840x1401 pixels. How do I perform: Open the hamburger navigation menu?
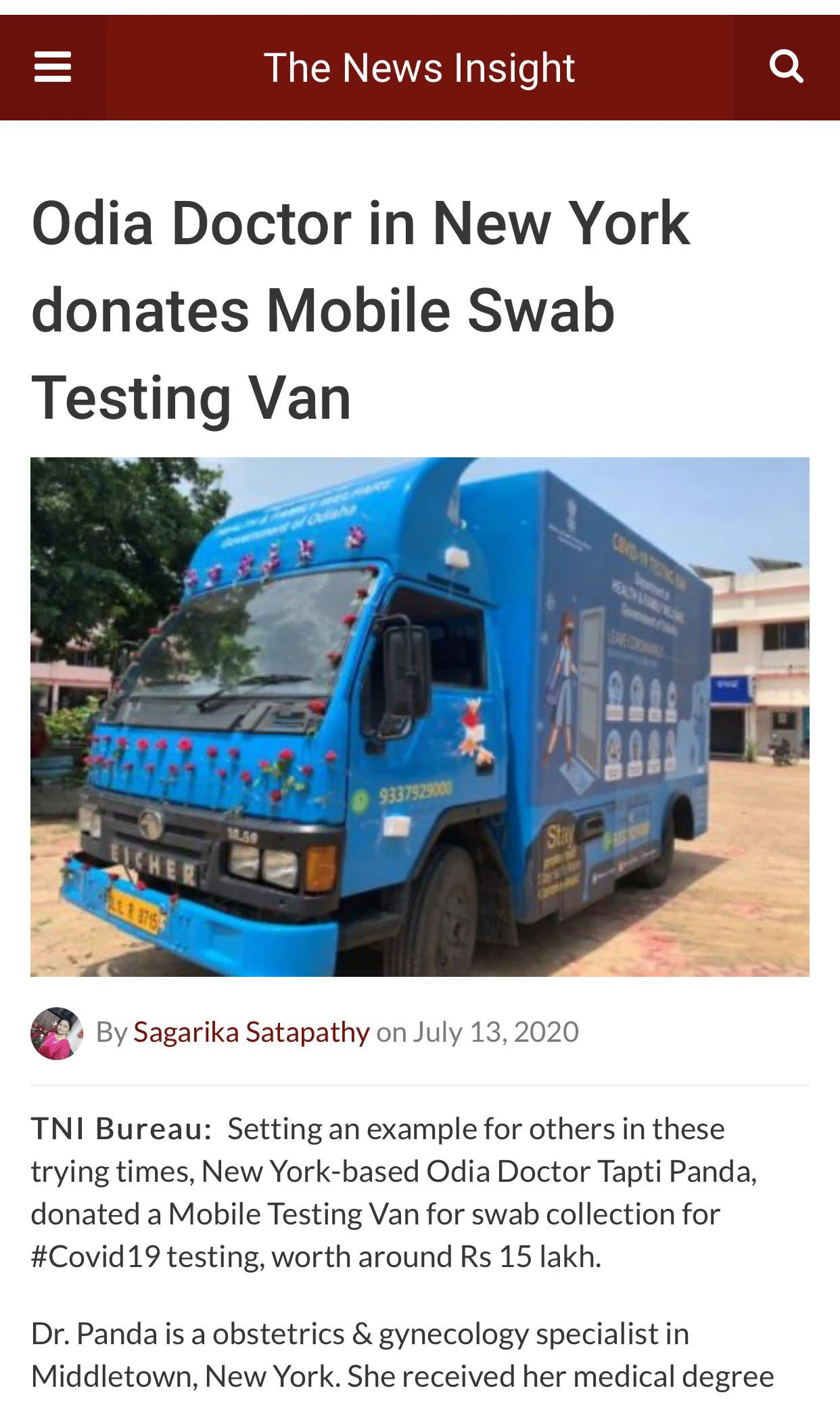pyautogui.click(x=53, y=68)
